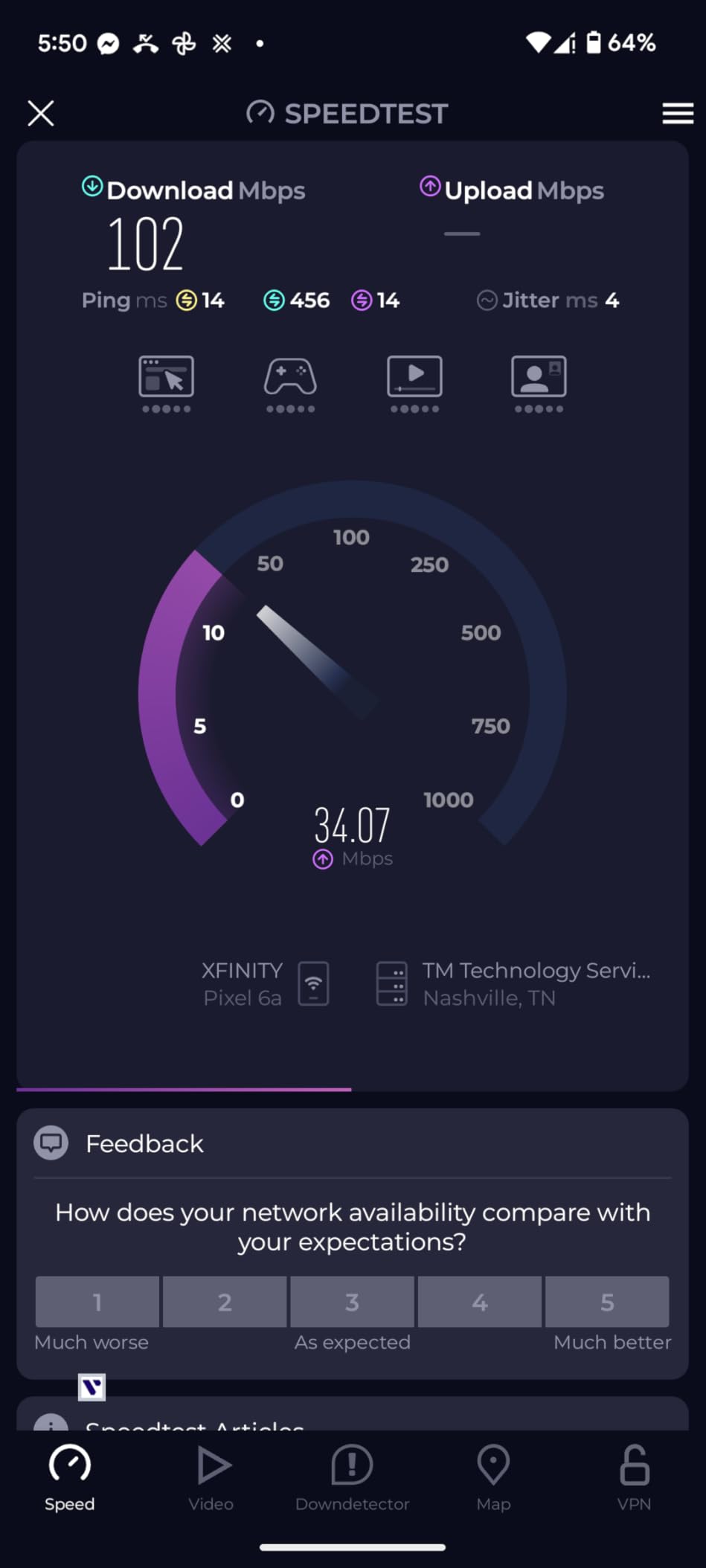Select feedback rating 2

[225, 1302]
